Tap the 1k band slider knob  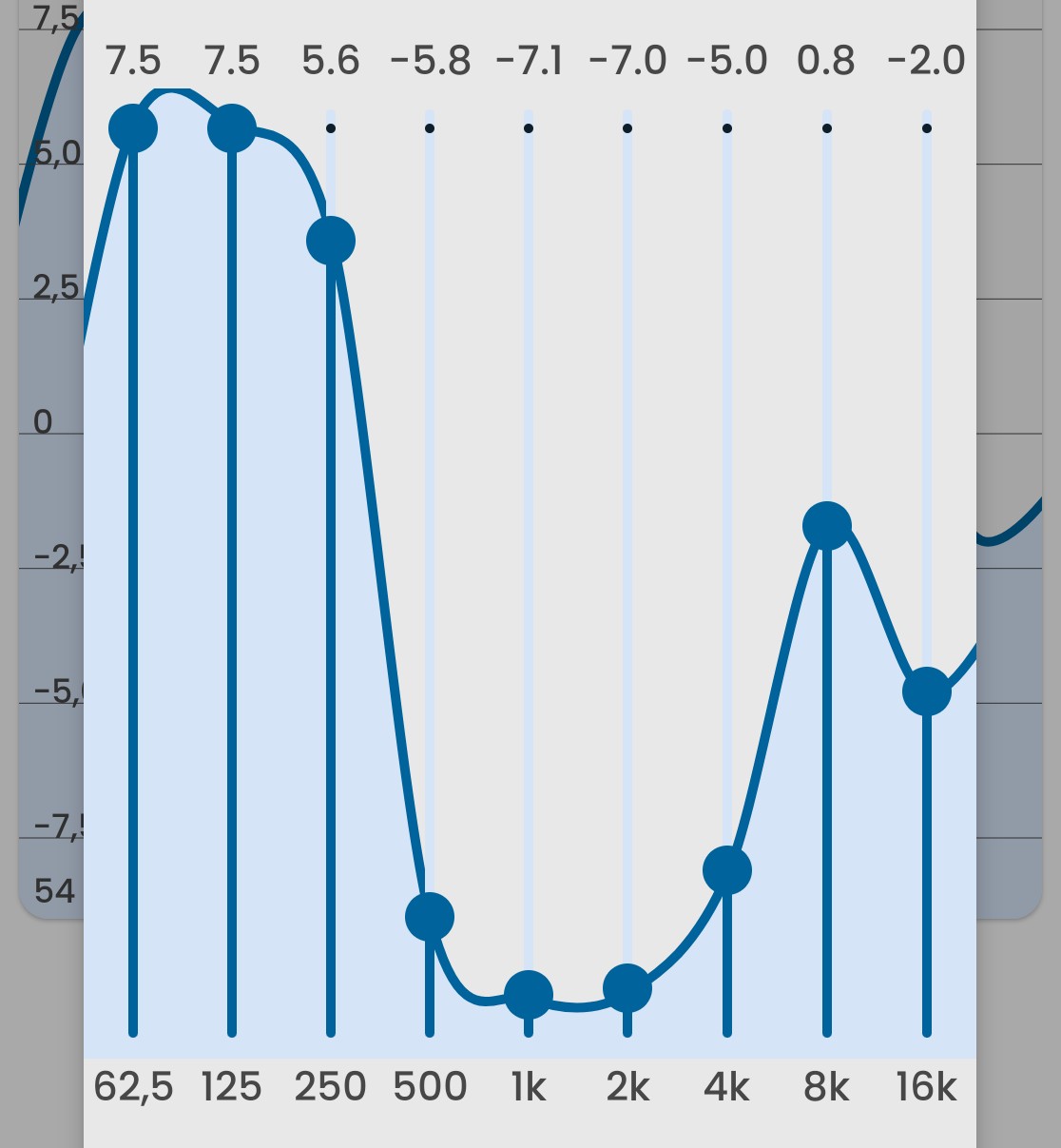click(x=529, y=995)
